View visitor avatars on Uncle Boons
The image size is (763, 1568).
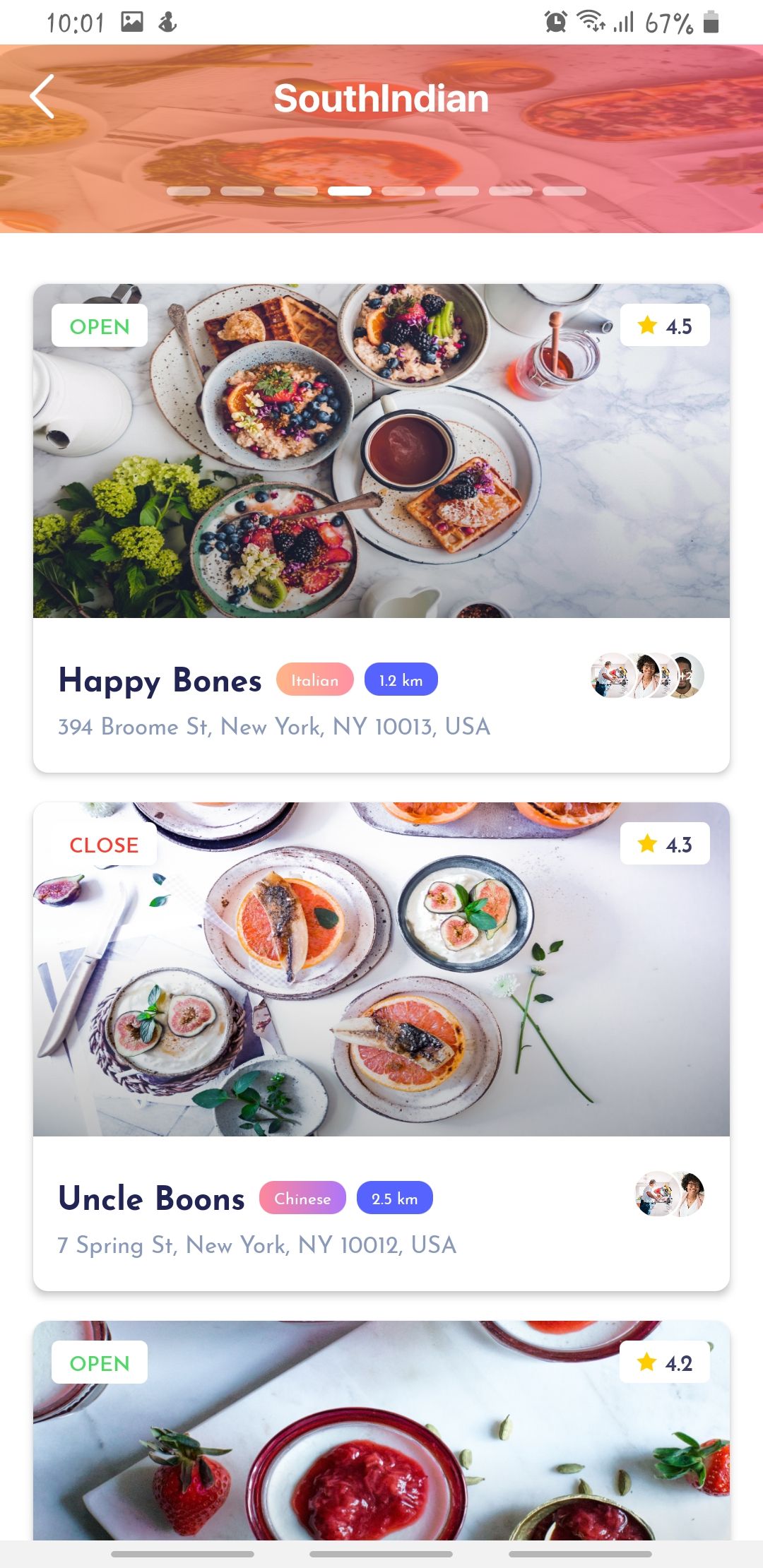point(670,1194)
